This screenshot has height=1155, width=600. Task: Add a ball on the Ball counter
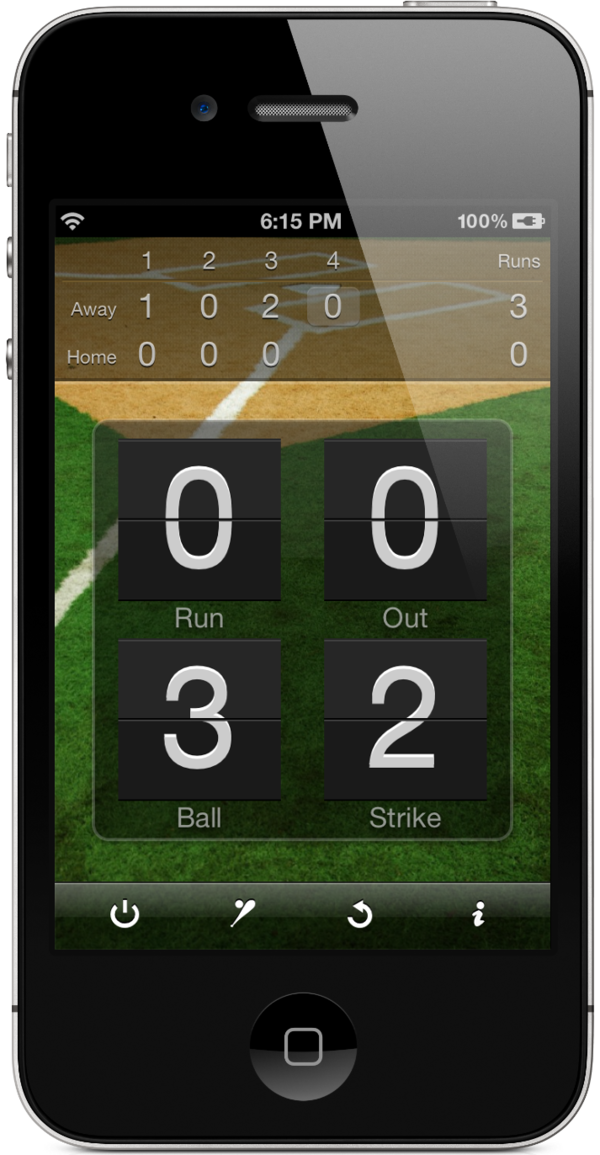click(199, 720)
